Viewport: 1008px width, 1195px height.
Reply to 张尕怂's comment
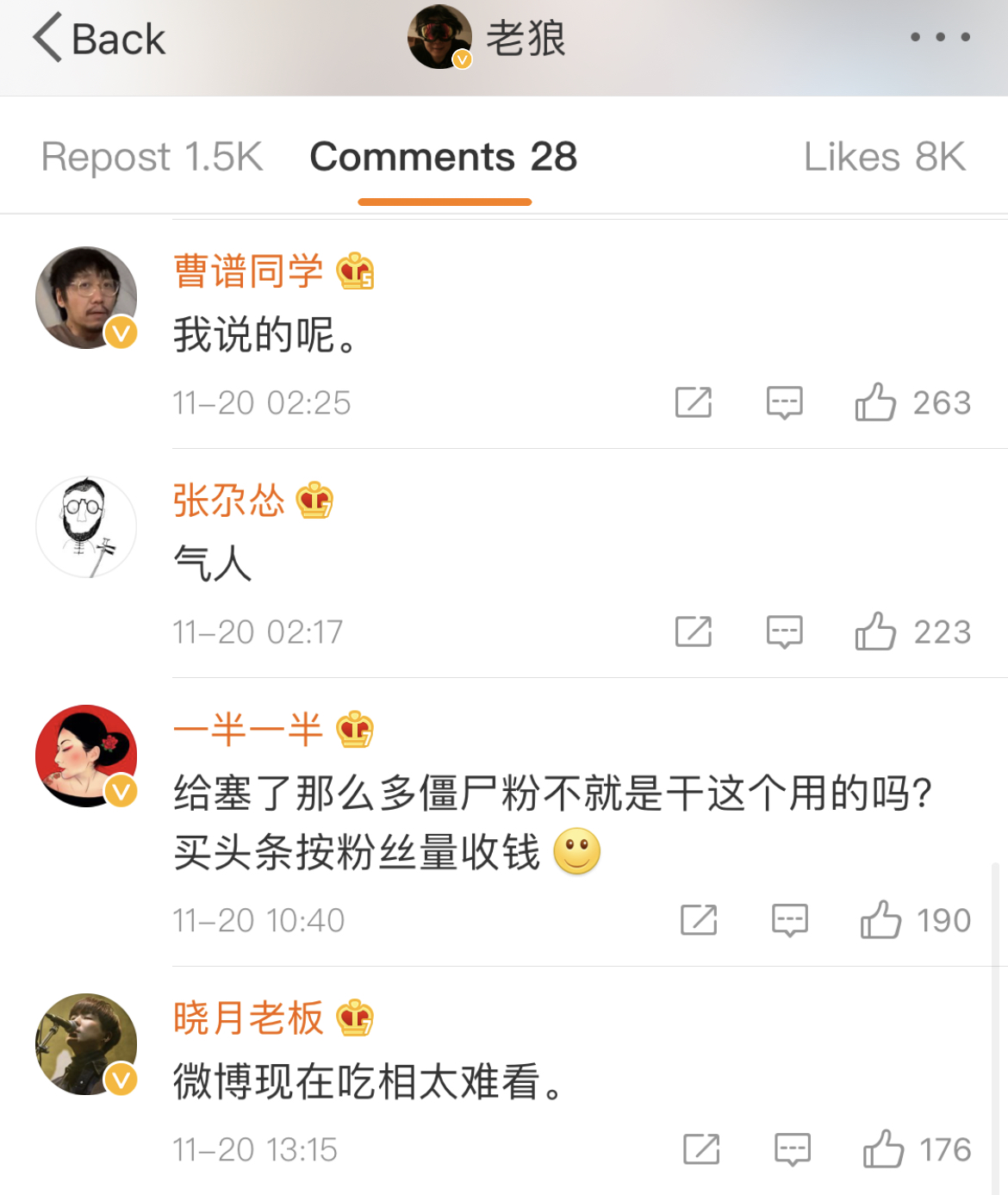[x=784, y=632]
